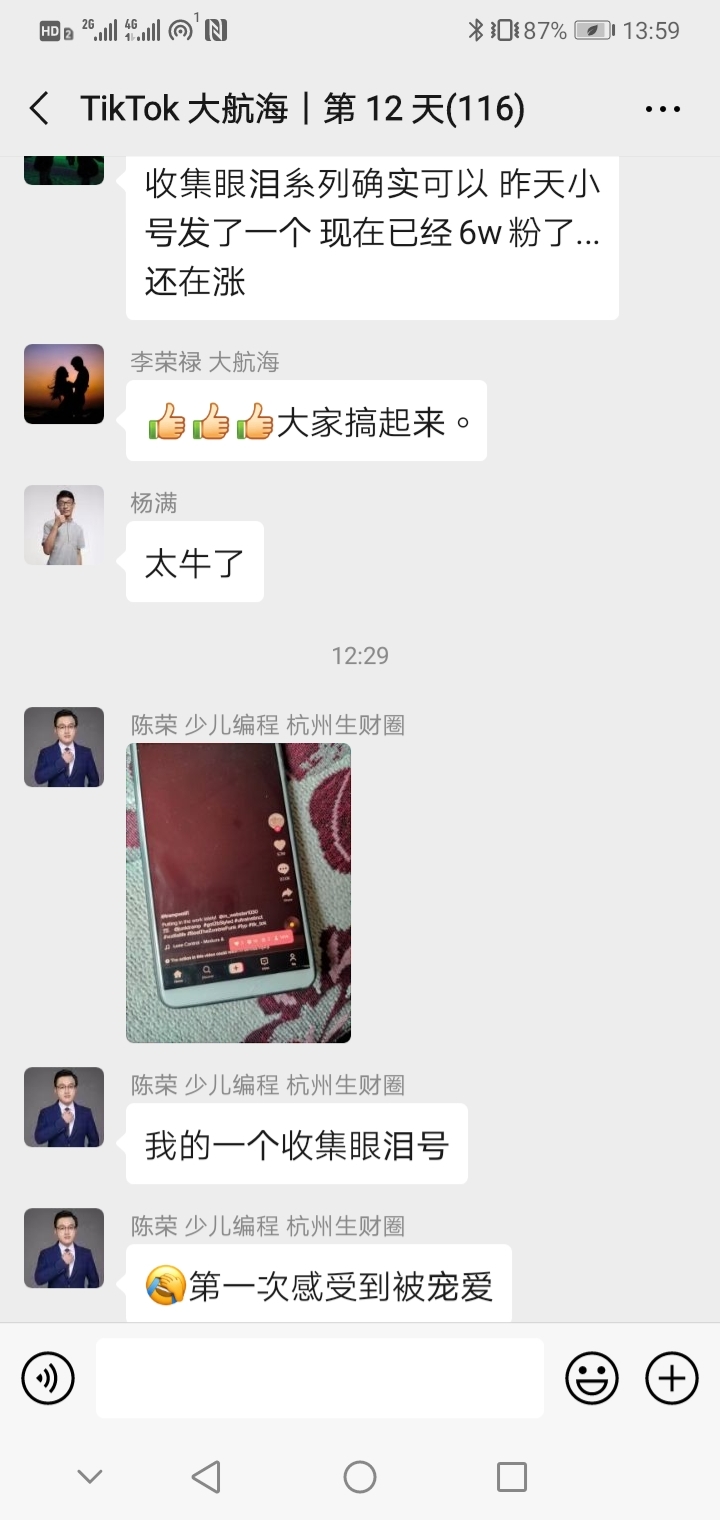This screenshot has height=1520, width=720.
Task: Focus the message text field
Action: 320,1378
